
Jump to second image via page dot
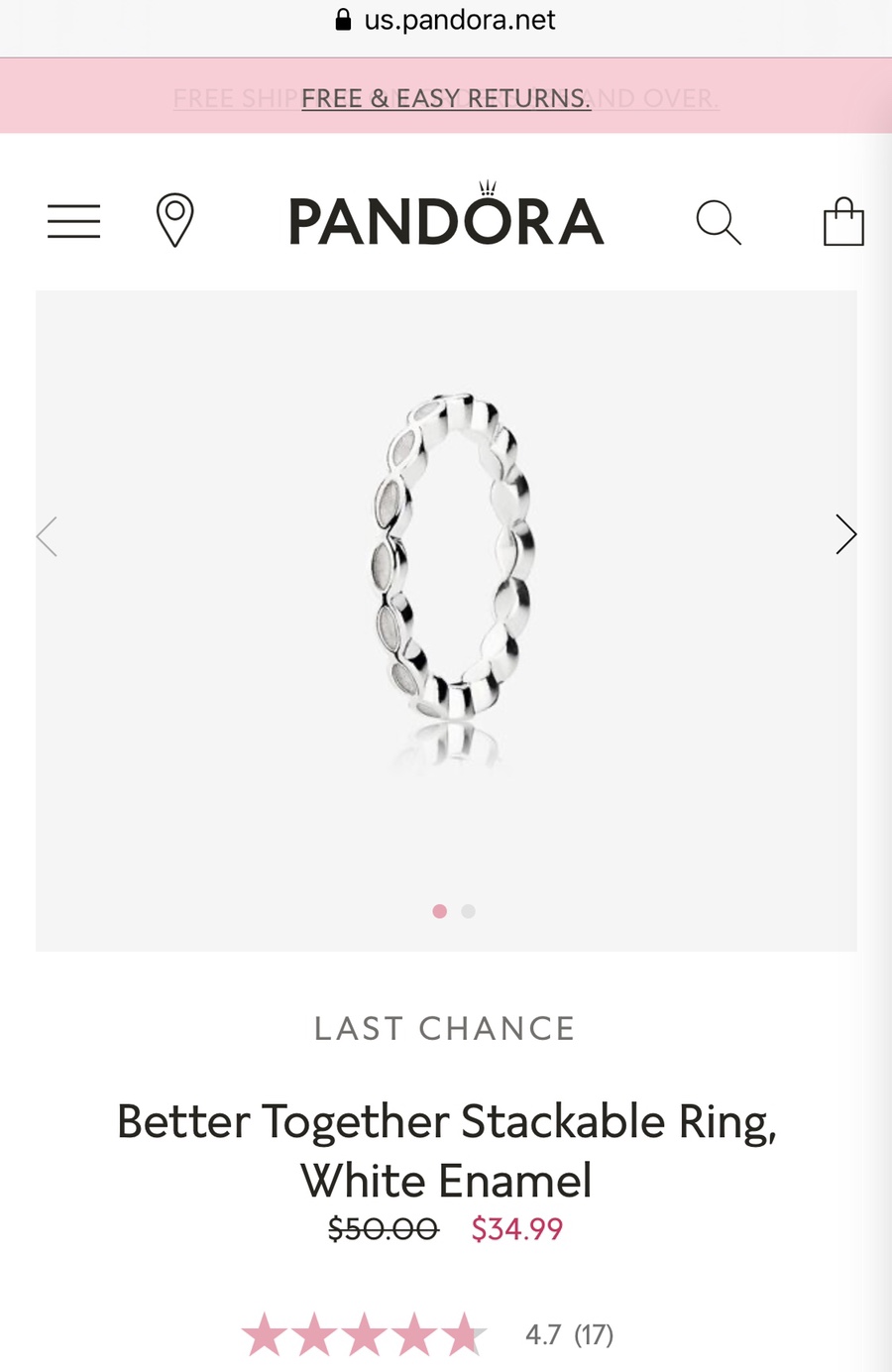[469, 911]
